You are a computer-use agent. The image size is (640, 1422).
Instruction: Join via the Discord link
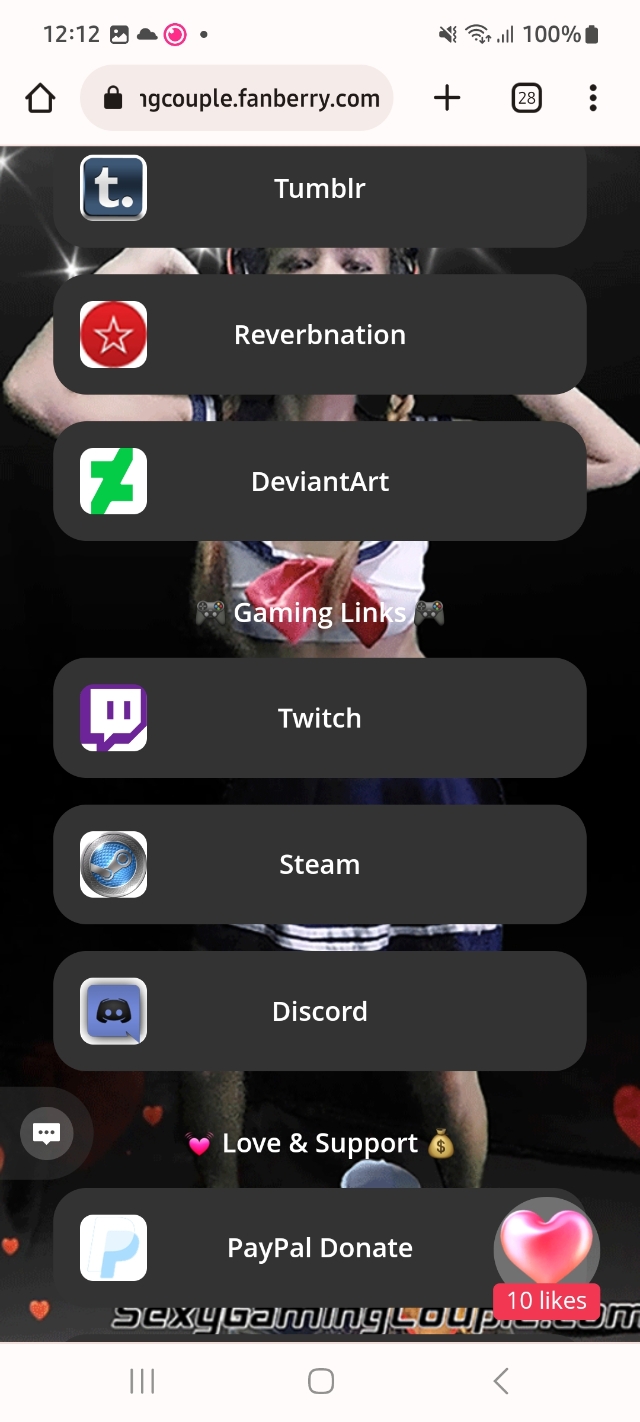(319, 1011)
